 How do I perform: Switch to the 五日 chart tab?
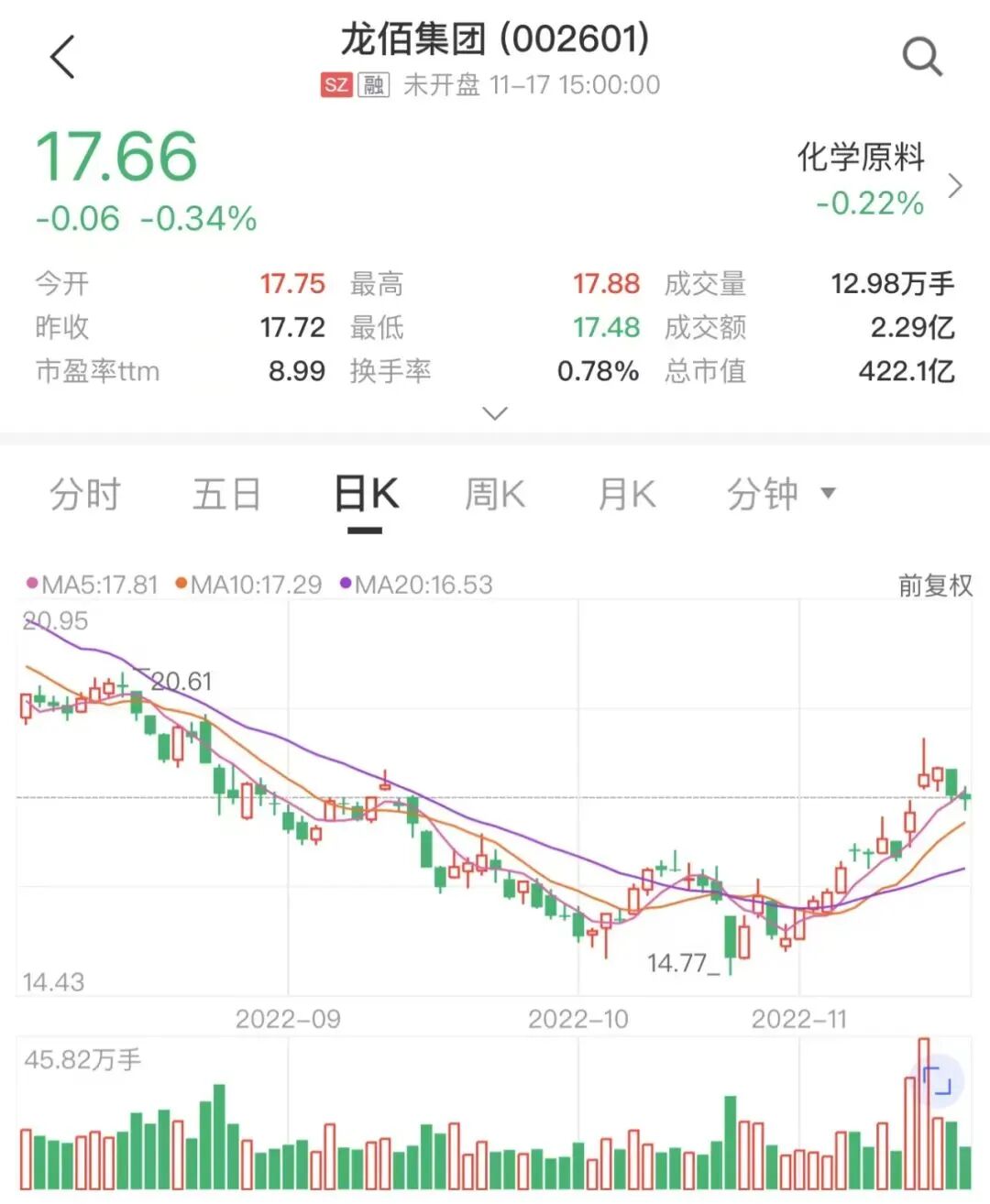(x=226, y=495)
